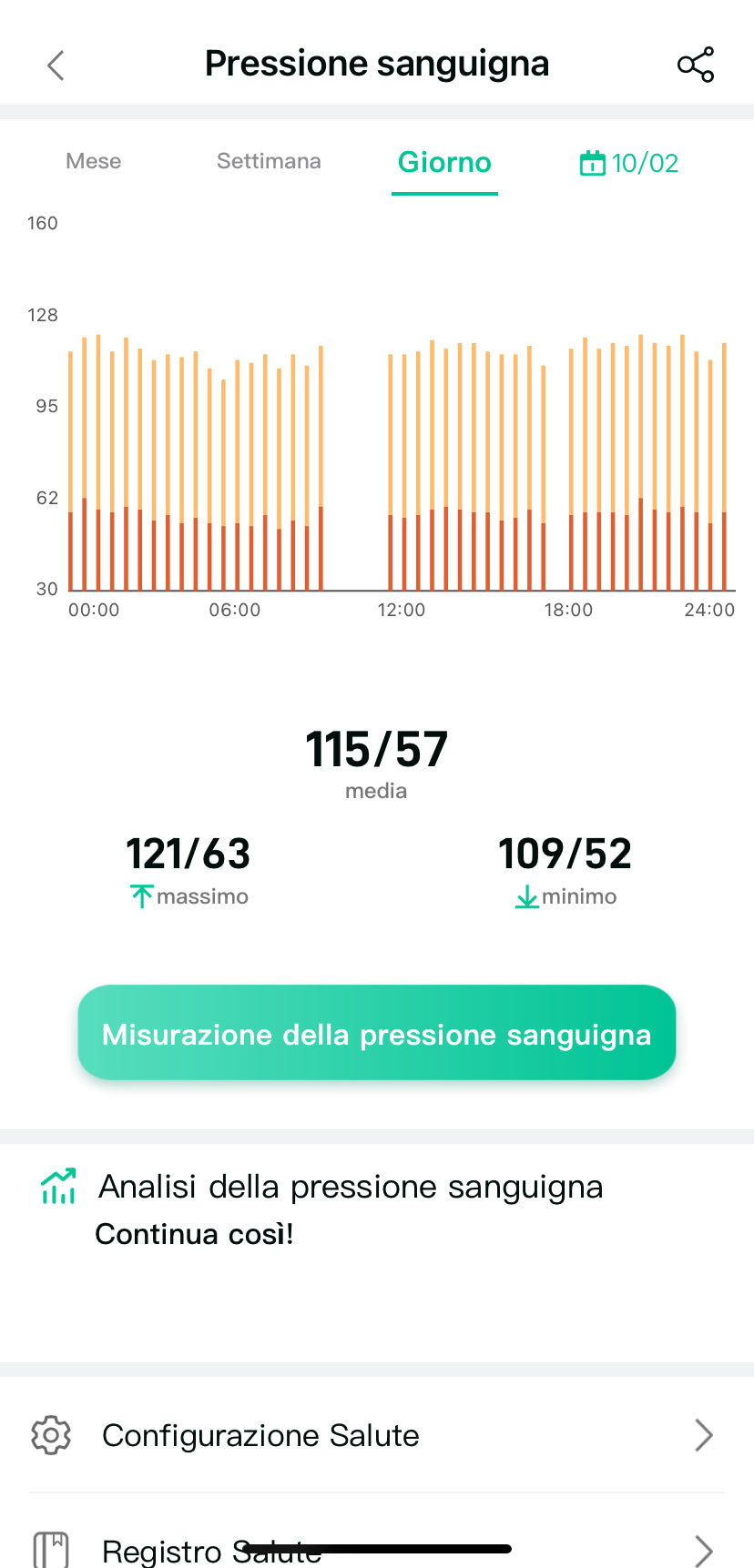
Task: Open Analisi della pressione sanguigna
Action: click(x=350, y=1186)
